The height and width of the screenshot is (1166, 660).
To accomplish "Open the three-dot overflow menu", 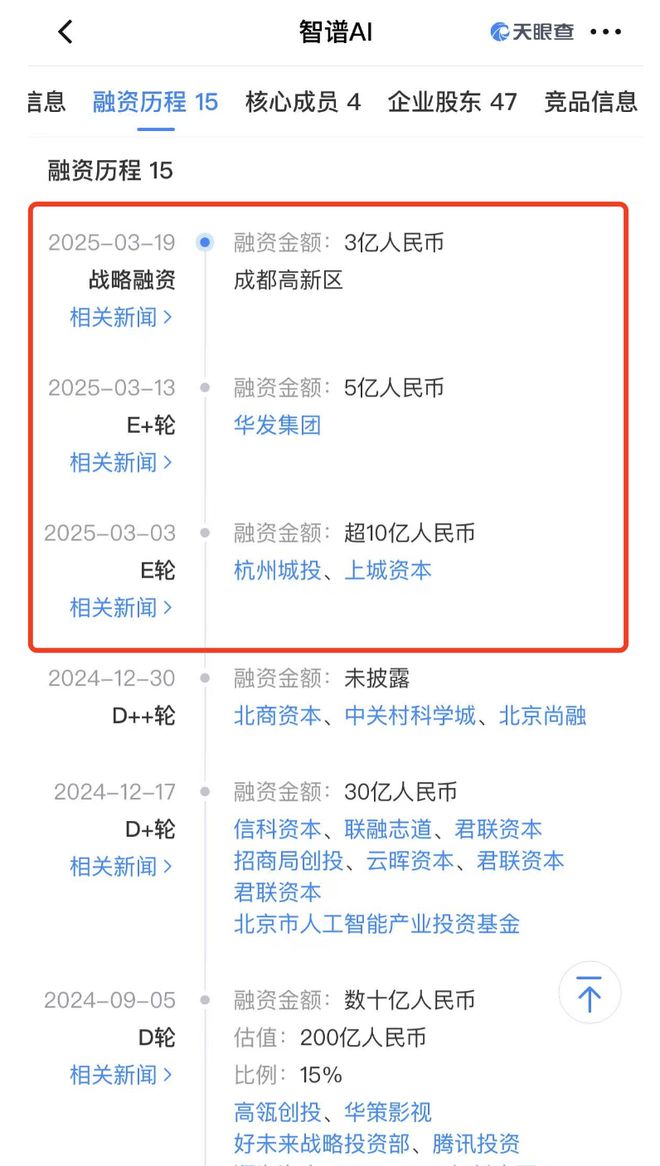I will pyautogui.click(x=605, y=32).
